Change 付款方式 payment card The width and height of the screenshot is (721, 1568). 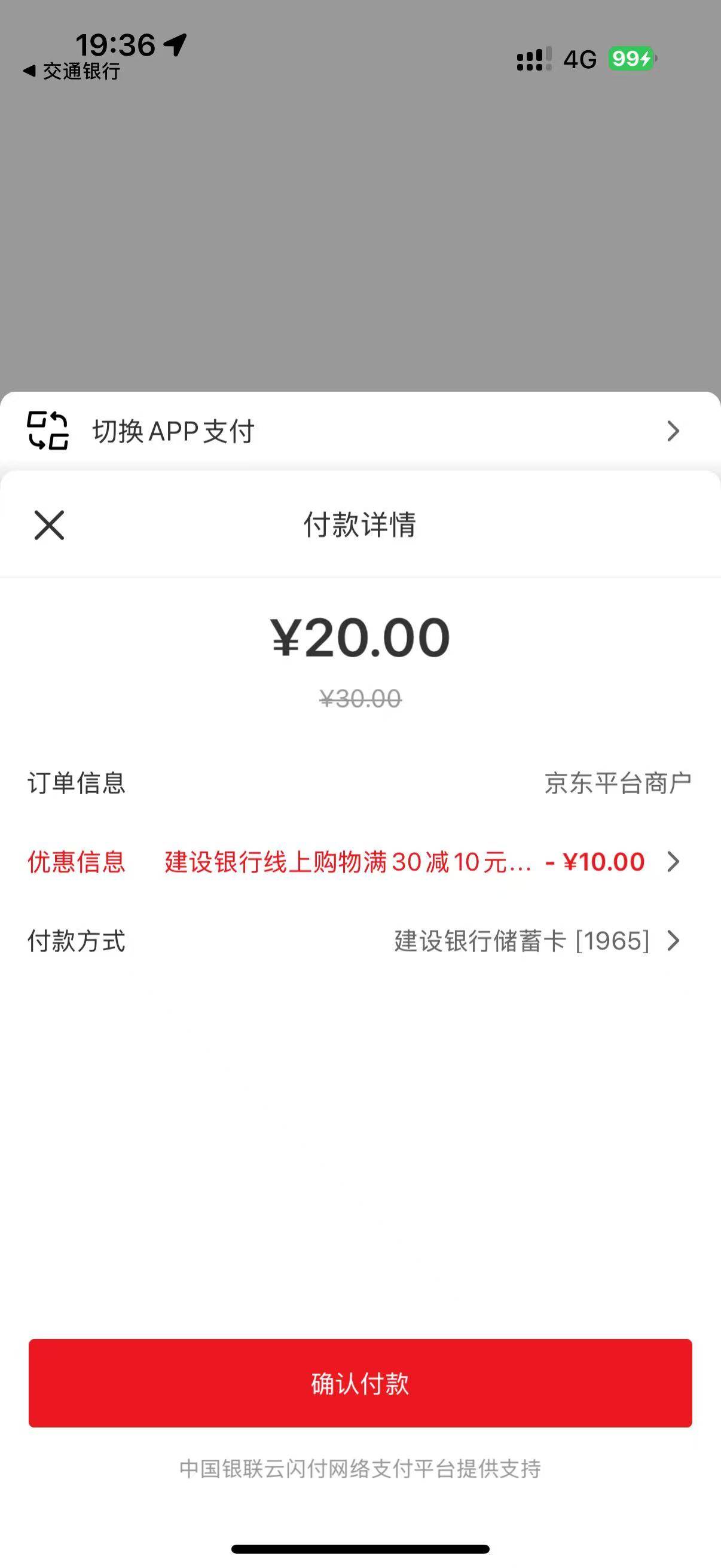point(536,941)
